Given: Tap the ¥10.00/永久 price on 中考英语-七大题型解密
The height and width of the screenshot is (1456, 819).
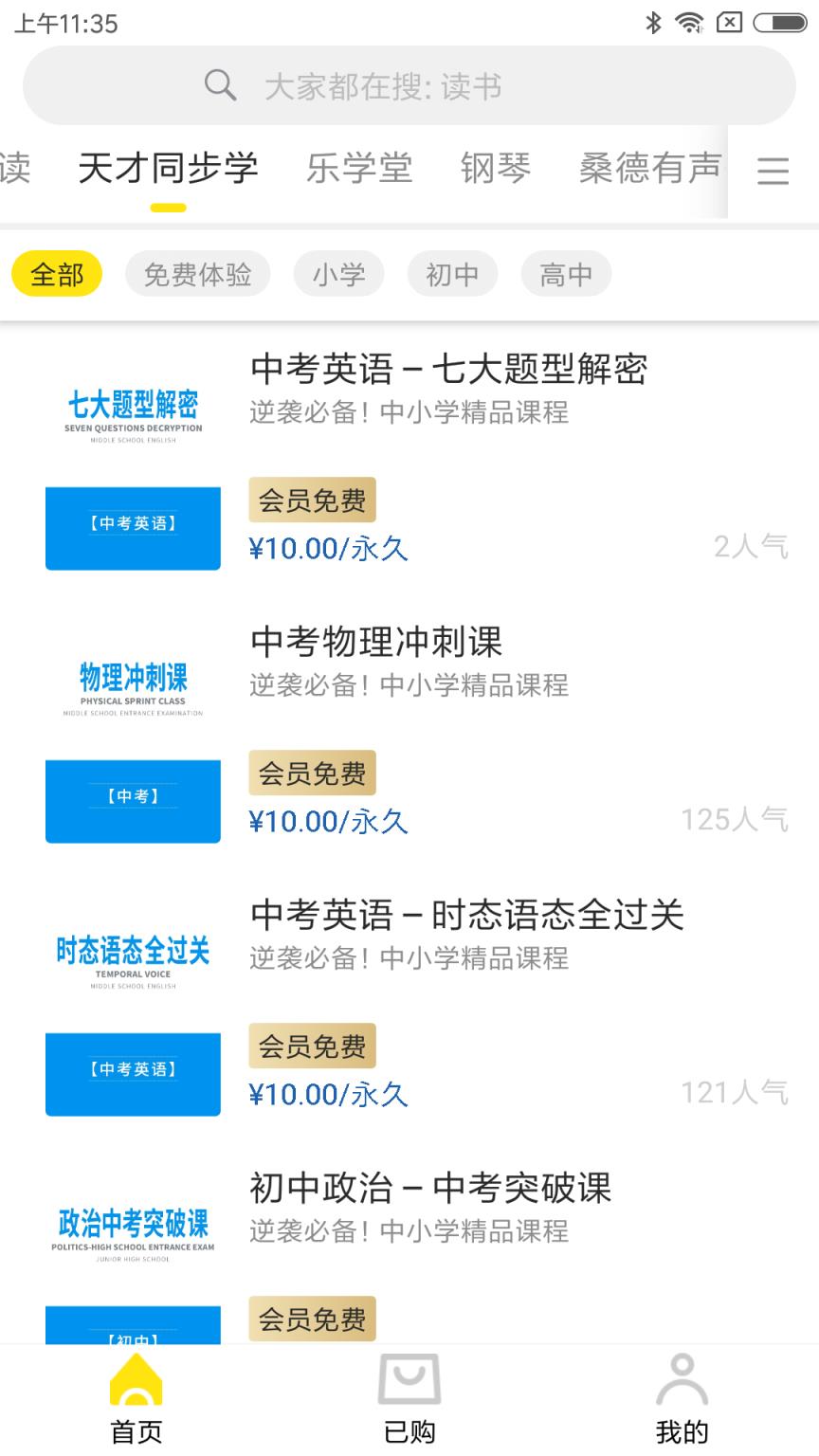Looking at the screenshot, I should [328, 550].
